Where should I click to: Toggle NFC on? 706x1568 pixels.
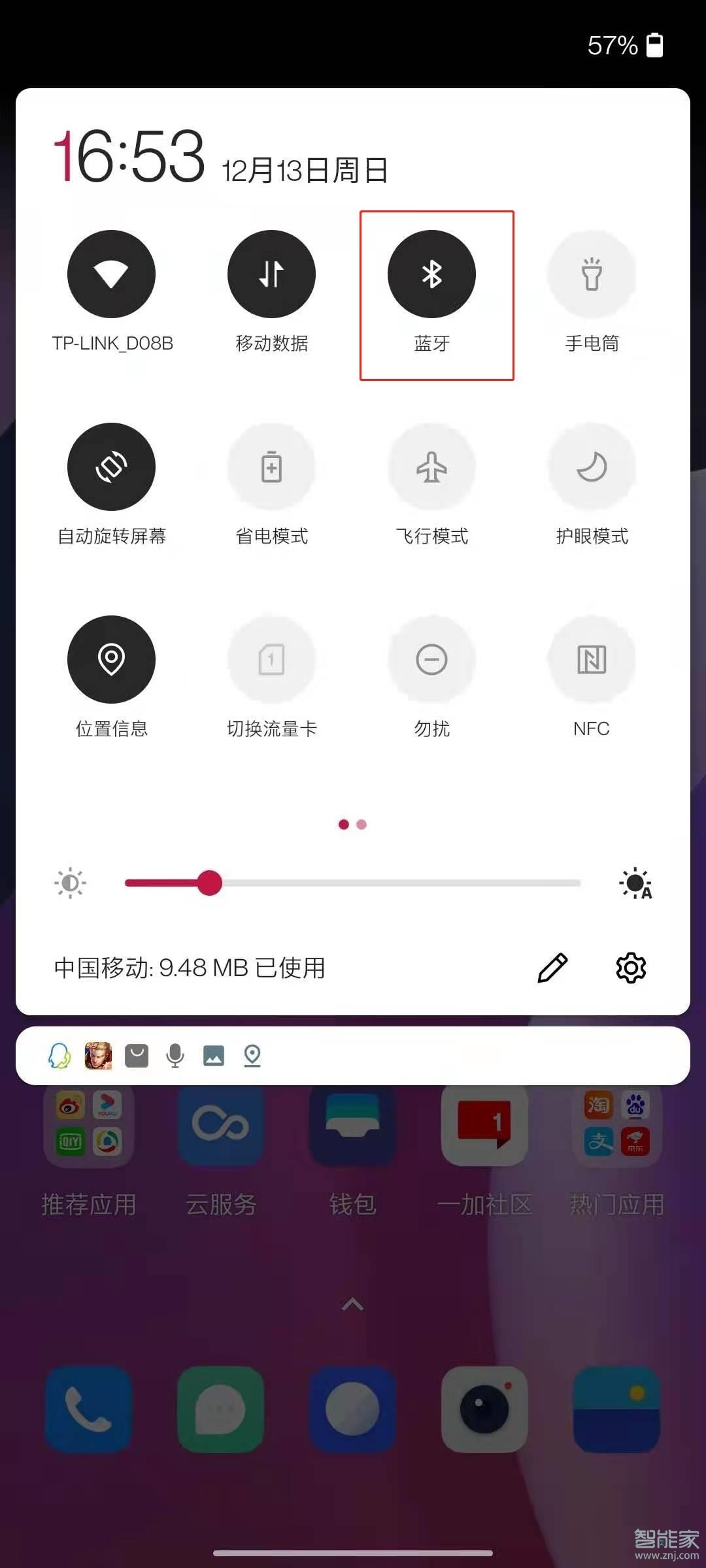coord(592,659)
